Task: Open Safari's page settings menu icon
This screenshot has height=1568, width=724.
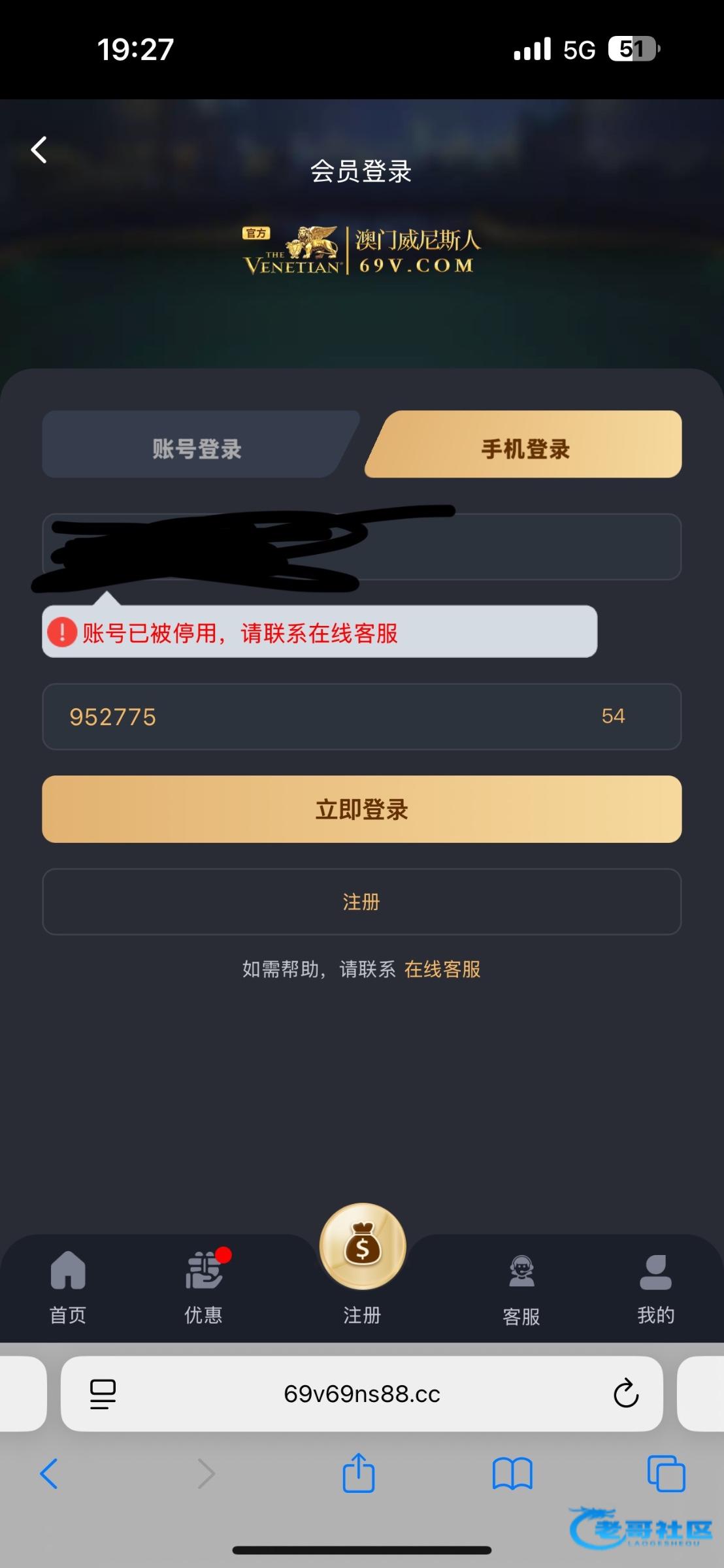Action: pyautogui.click(x=103, y=1394)
